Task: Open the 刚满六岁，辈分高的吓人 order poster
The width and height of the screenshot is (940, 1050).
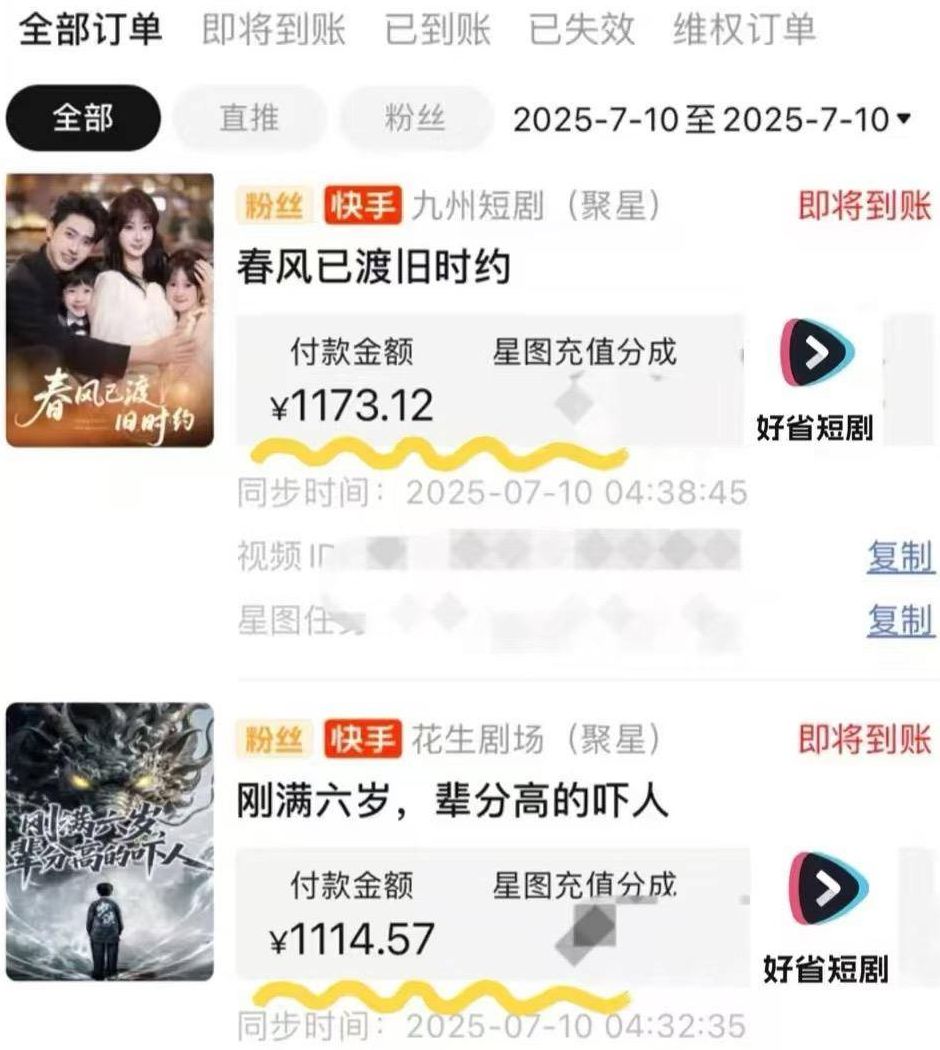Action: (110, 842)
